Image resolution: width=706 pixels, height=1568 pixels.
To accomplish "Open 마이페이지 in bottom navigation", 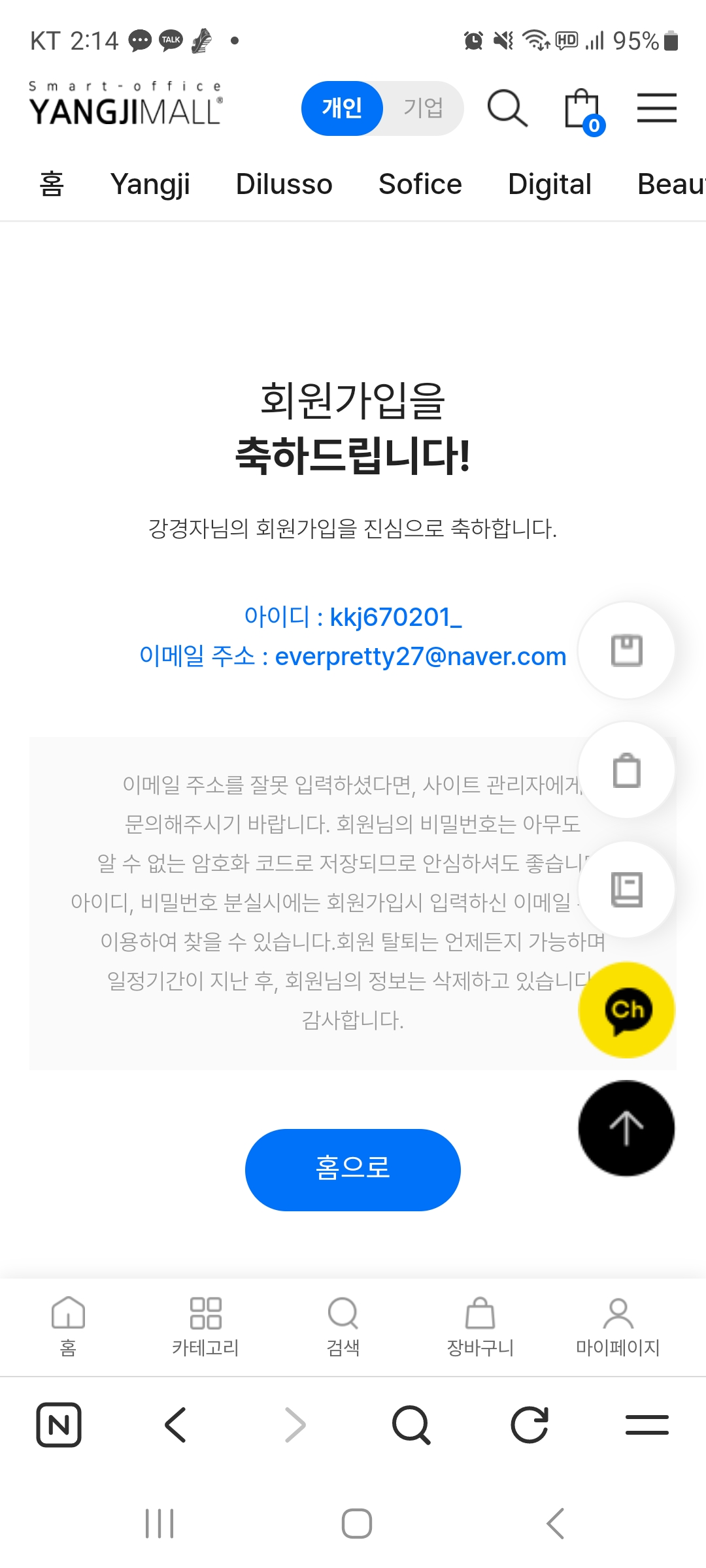I will [617, 1326].
